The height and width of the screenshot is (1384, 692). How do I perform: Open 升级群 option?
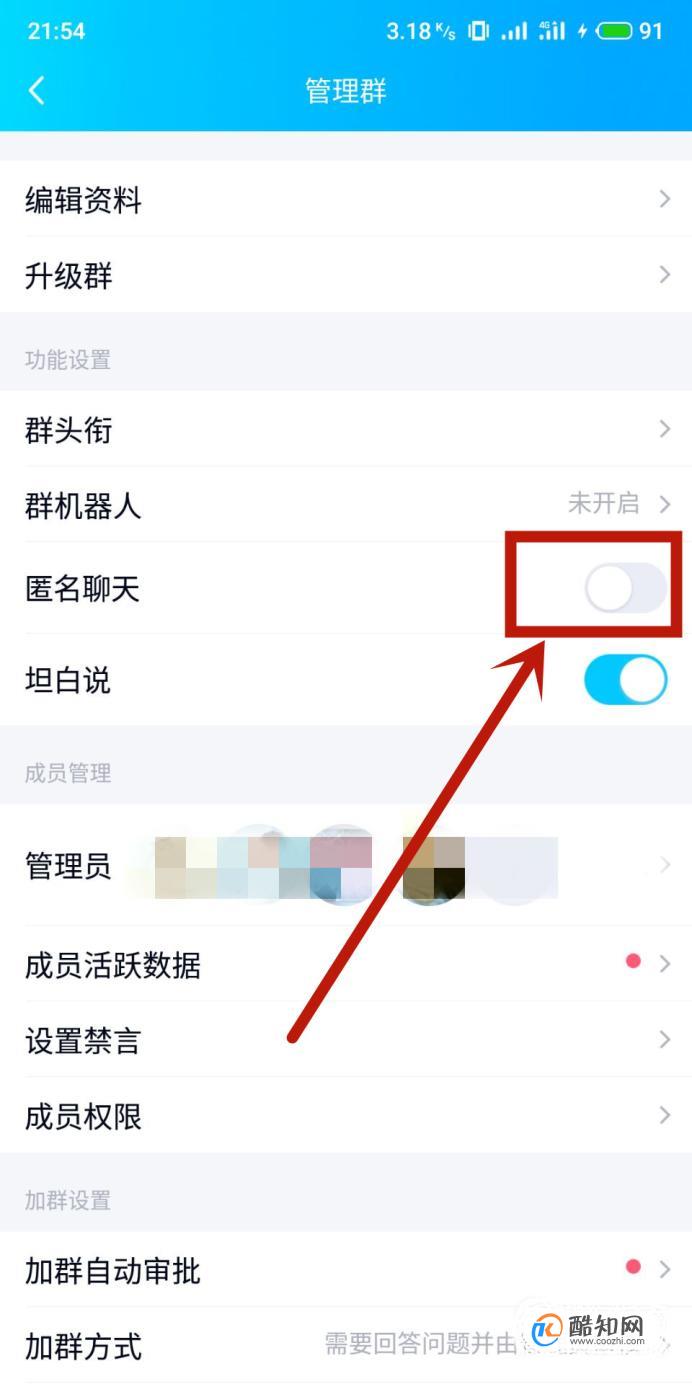pyautogui.click(x=346, y=275)
